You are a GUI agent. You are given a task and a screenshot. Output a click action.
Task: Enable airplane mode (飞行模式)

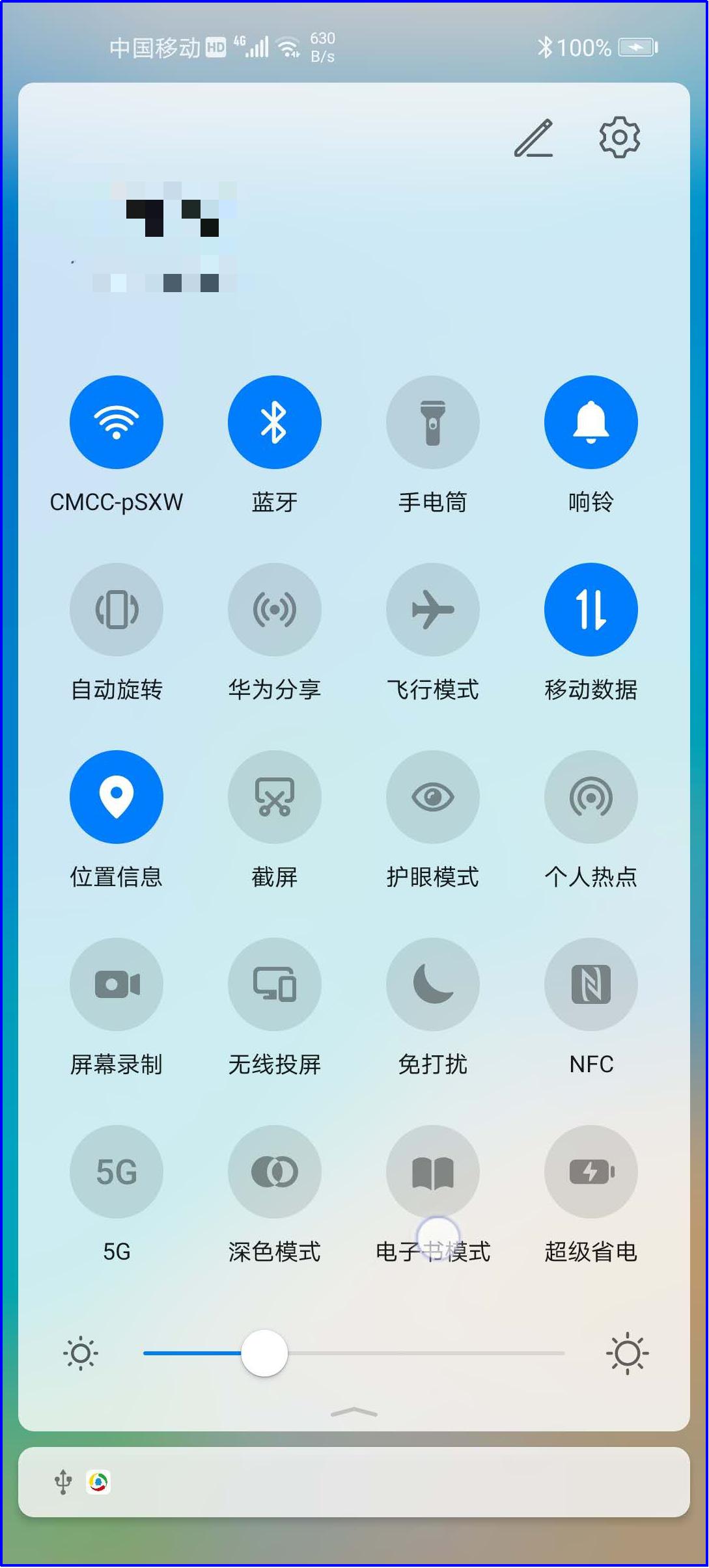[432, 609]
